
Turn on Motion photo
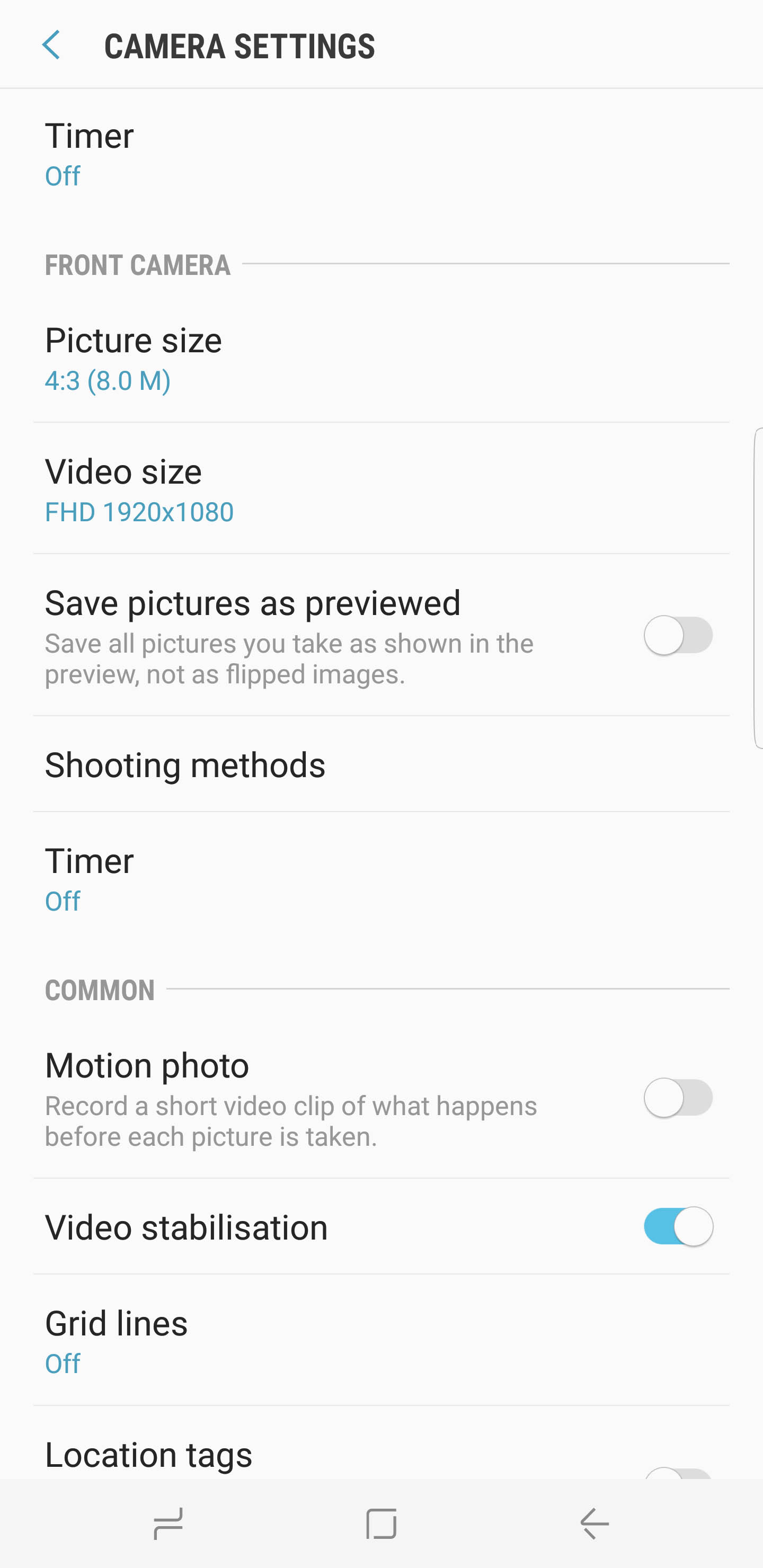pos(678,1098)
